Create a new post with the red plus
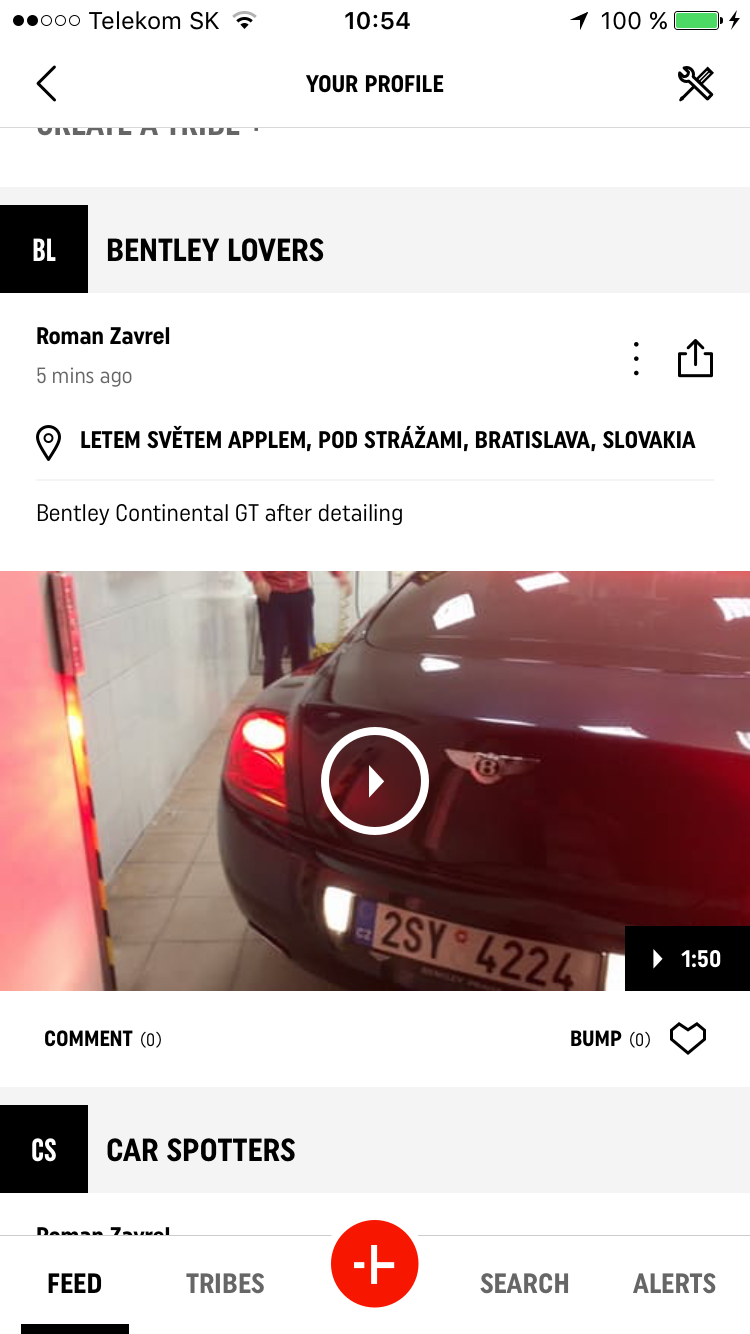Screen dimensions: 750x1334 375,1264
